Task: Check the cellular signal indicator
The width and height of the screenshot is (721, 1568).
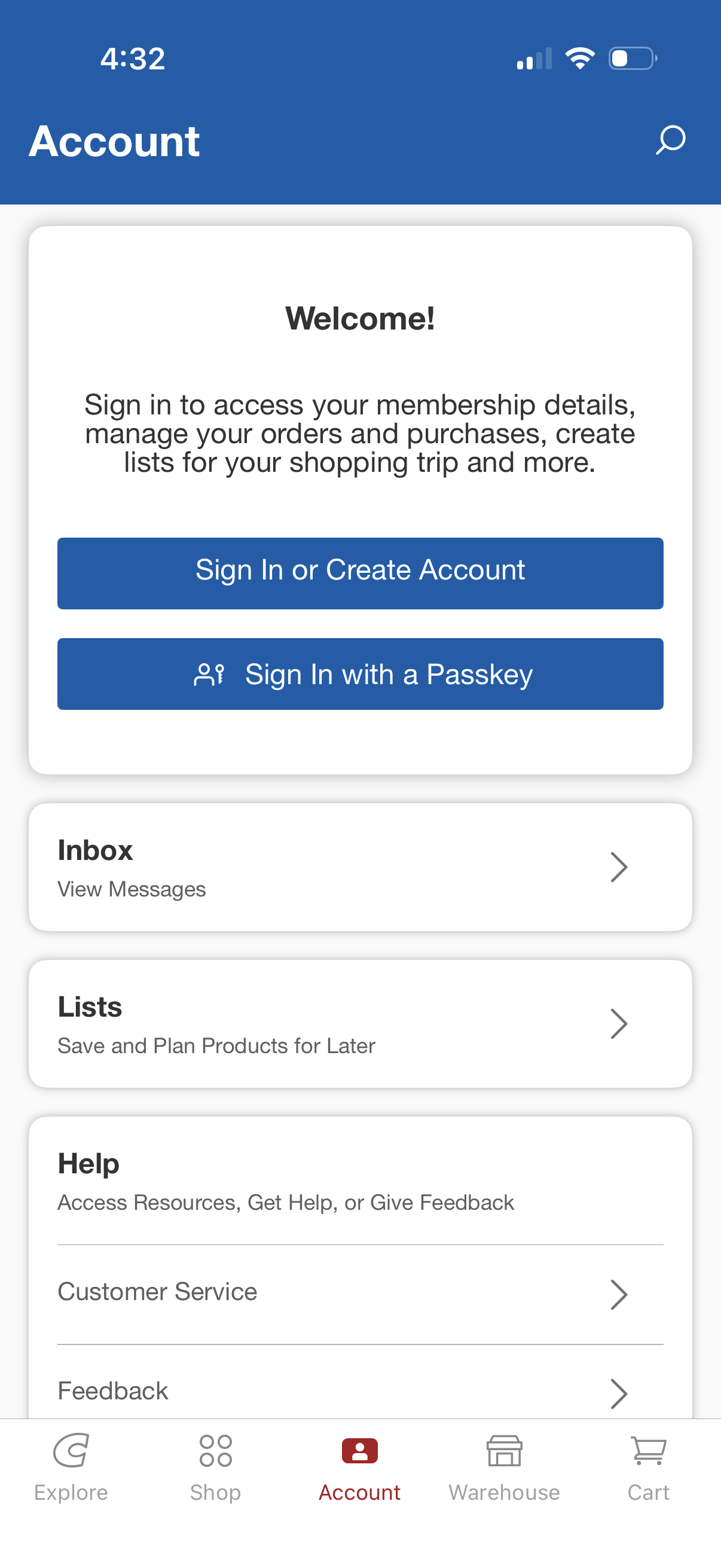Action: coord(534,59)
